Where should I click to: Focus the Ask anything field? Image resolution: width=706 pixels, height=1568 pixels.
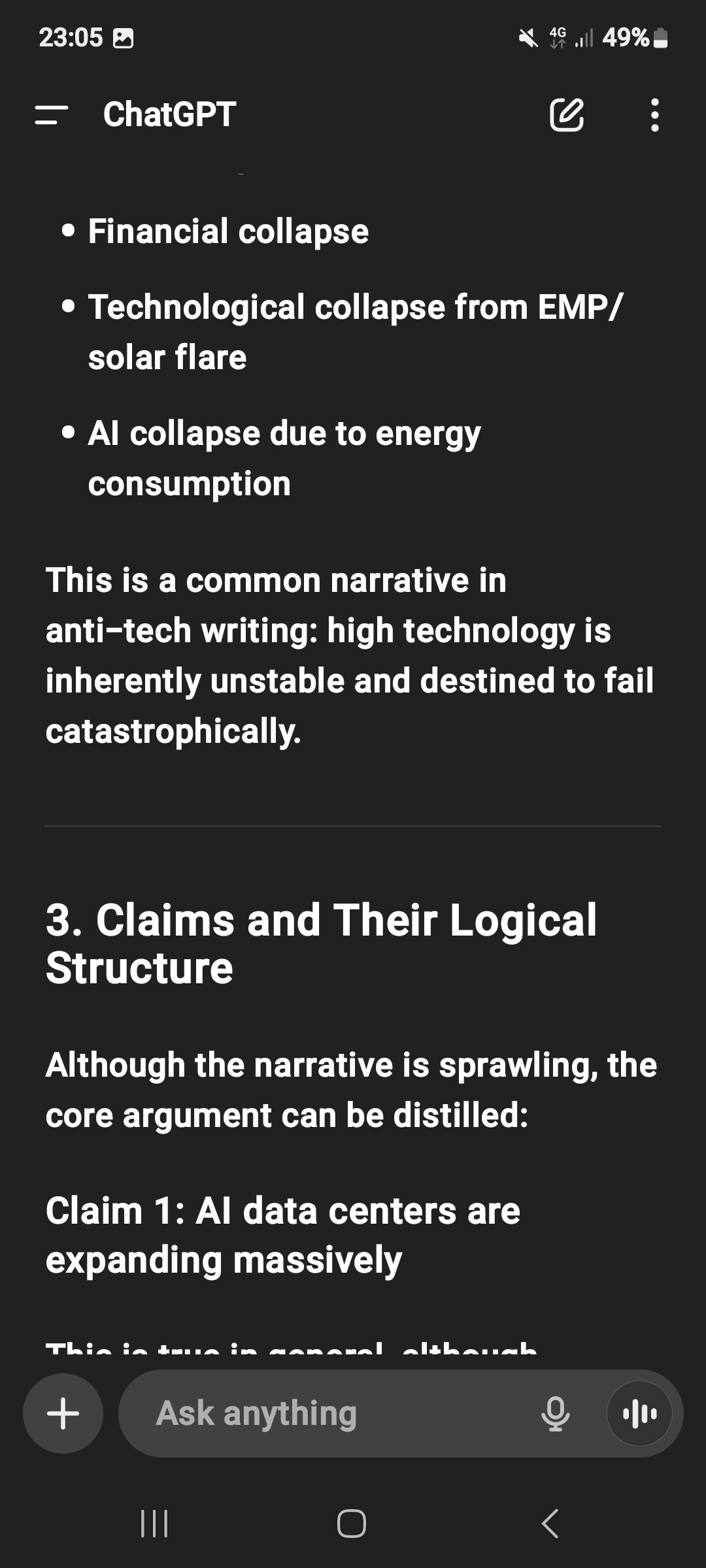[327, 1413]
